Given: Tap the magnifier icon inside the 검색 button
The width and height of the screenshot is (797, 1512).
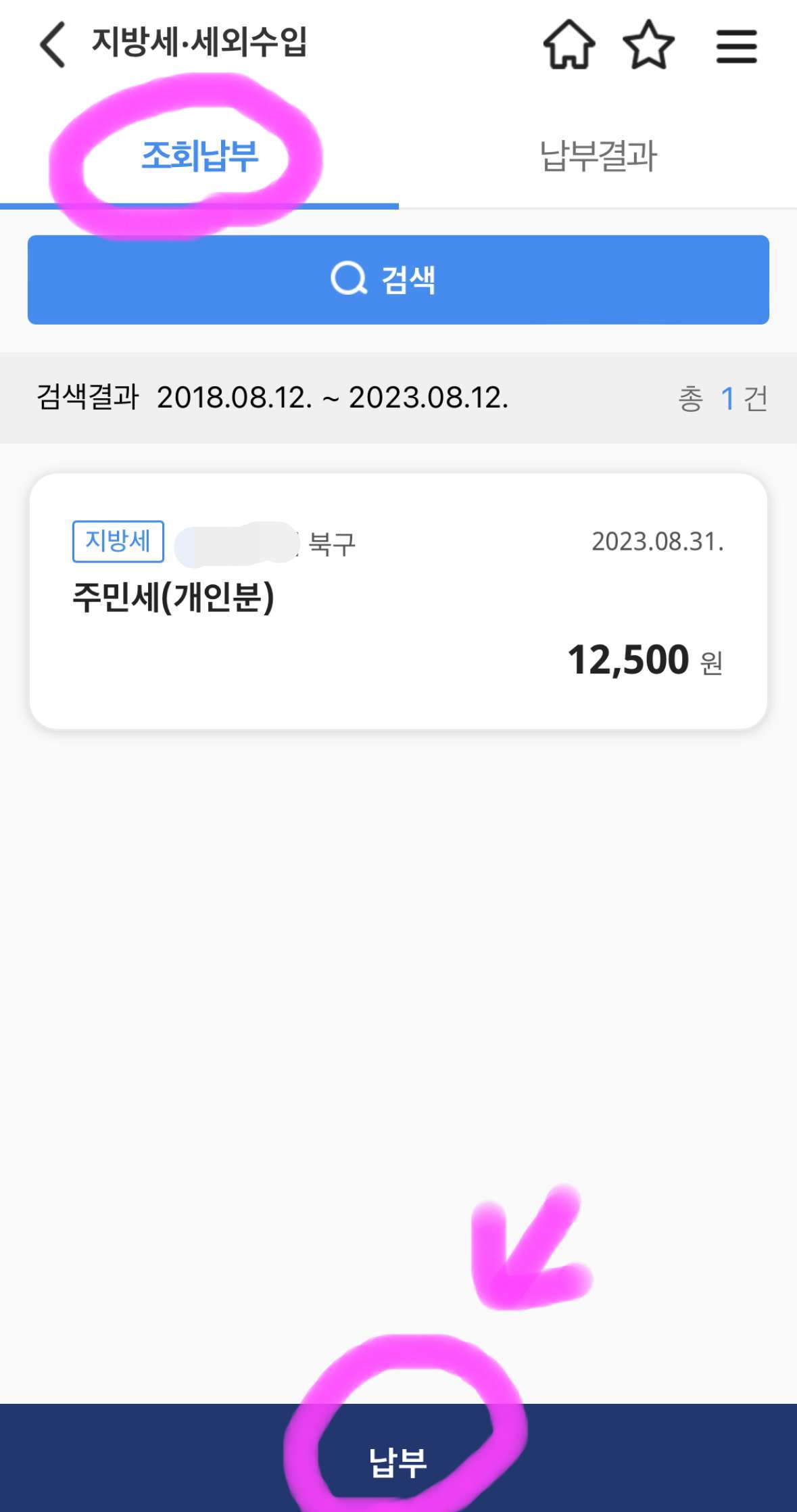Looking at the screenshot, I should point(347,279).
